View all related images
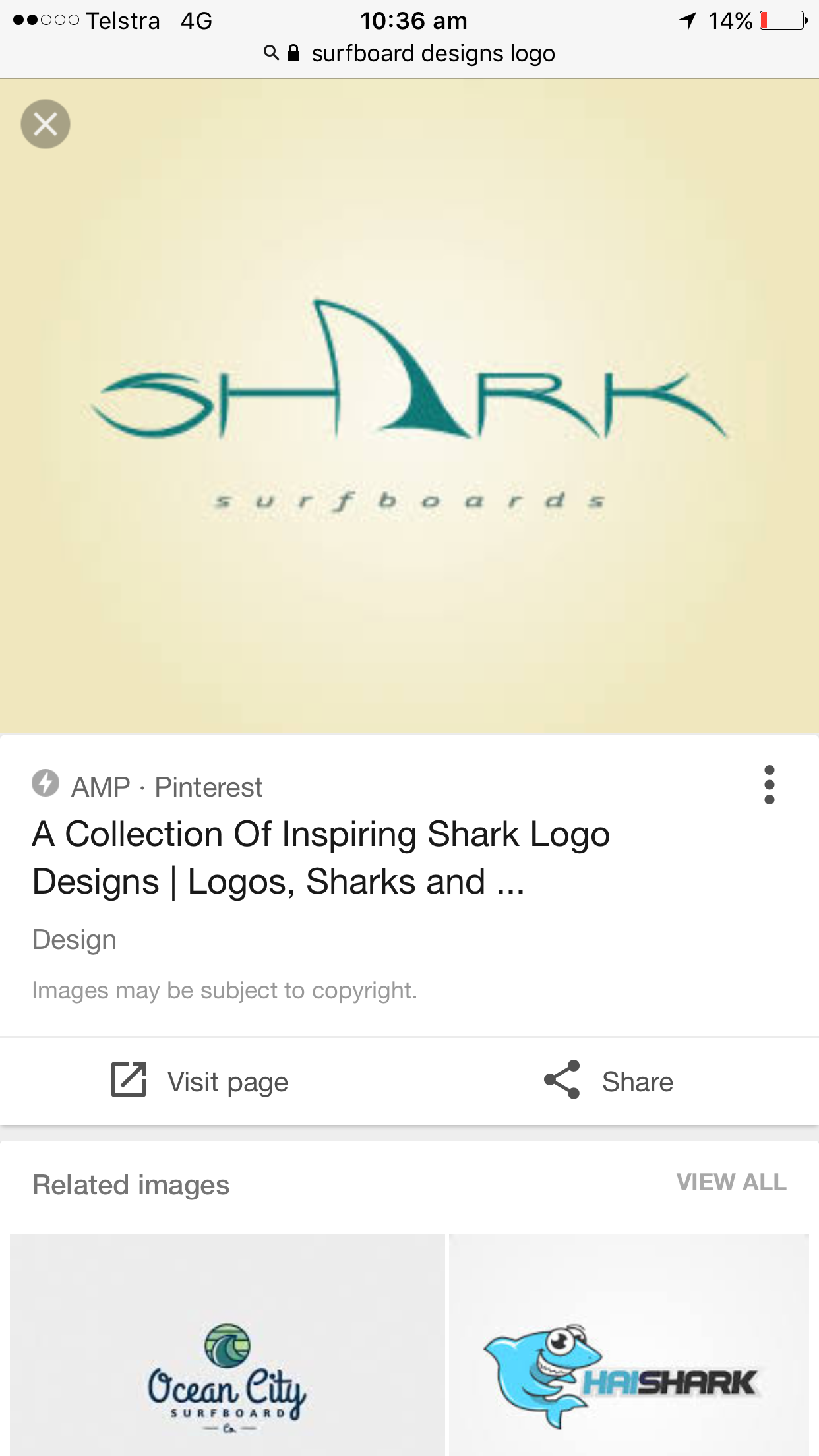 (731, 1182)
